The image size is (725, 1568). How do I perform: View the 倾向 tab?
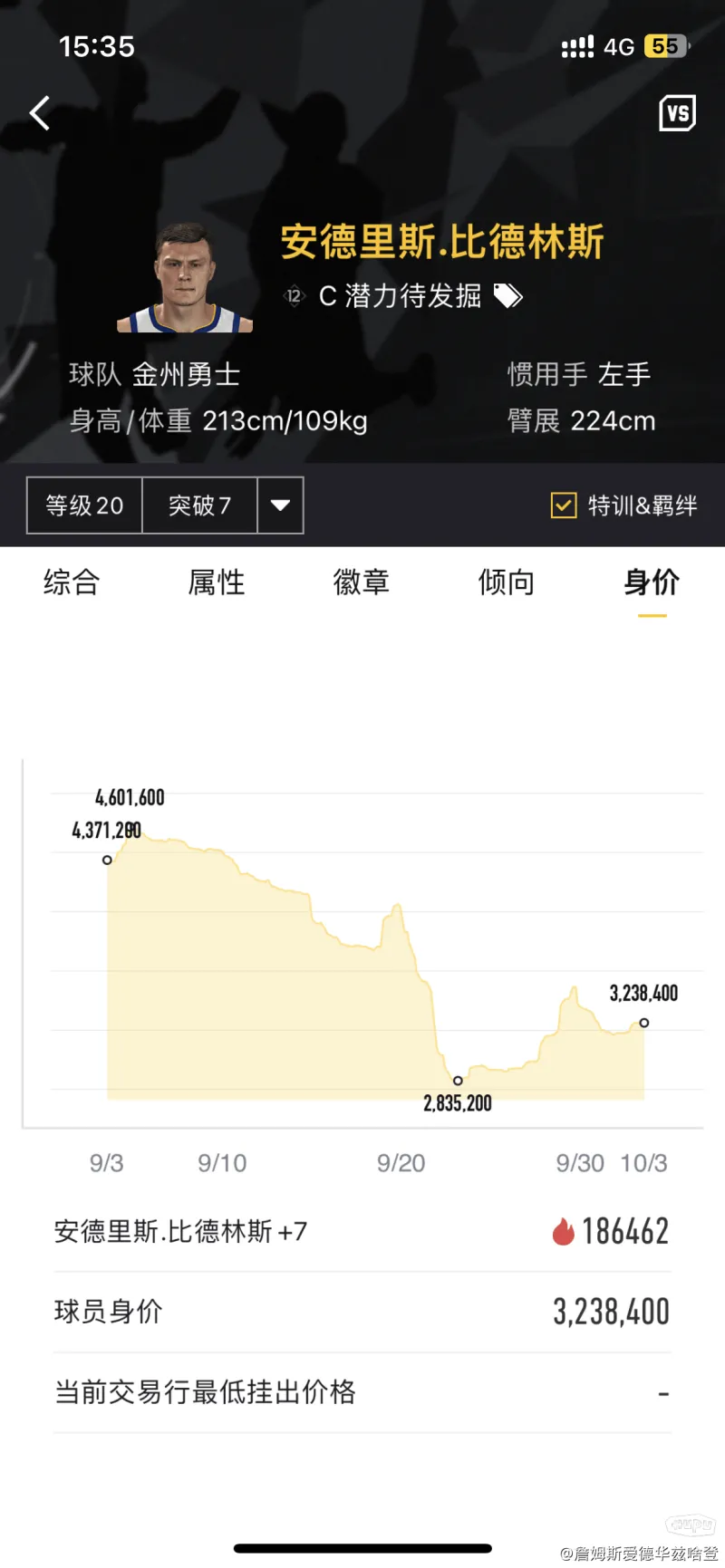(507, 582)
